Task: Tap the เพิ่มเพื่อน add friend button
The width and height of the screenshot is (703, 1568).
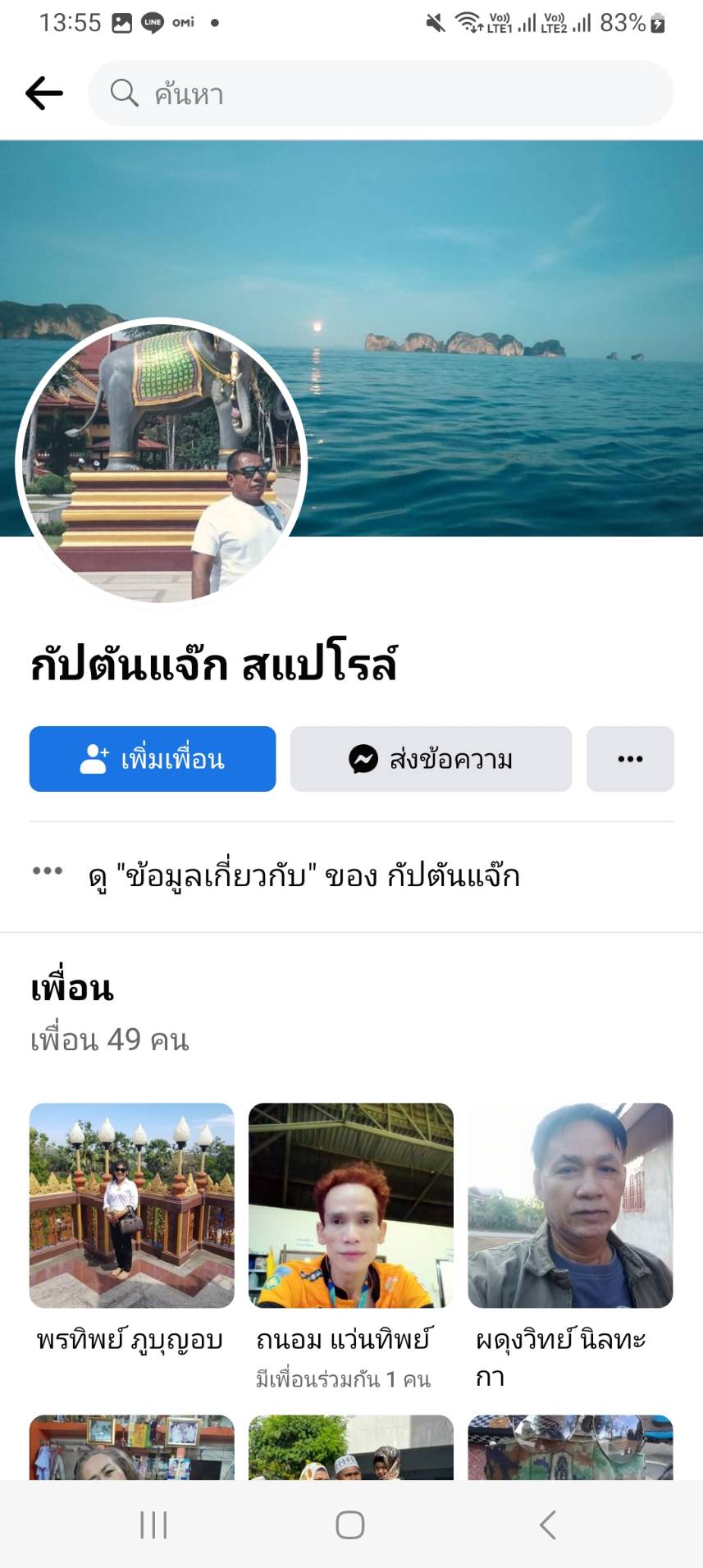Action: click(x=153, y=759)
